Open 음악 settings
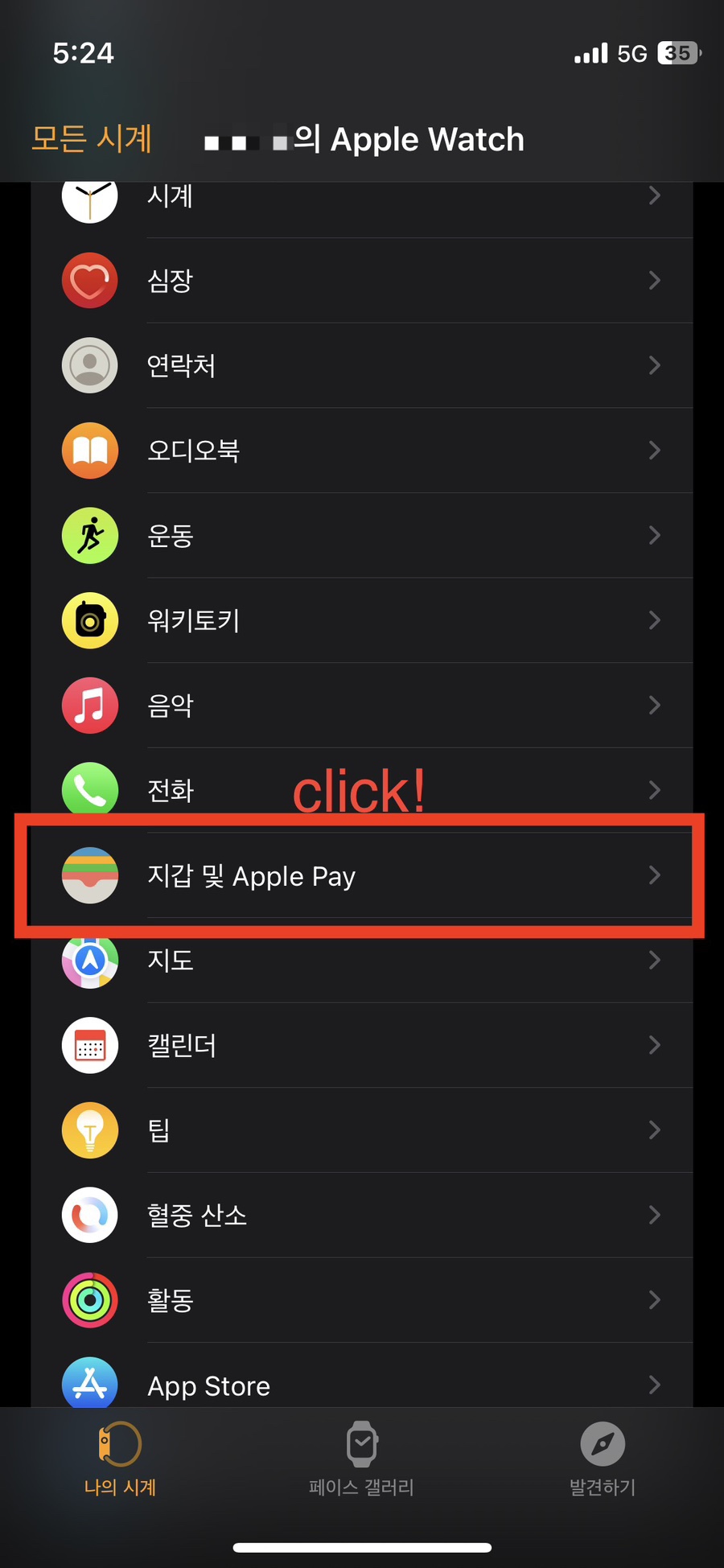Image resolution: width=724 pixels, height=1568 pixels. 362,706
